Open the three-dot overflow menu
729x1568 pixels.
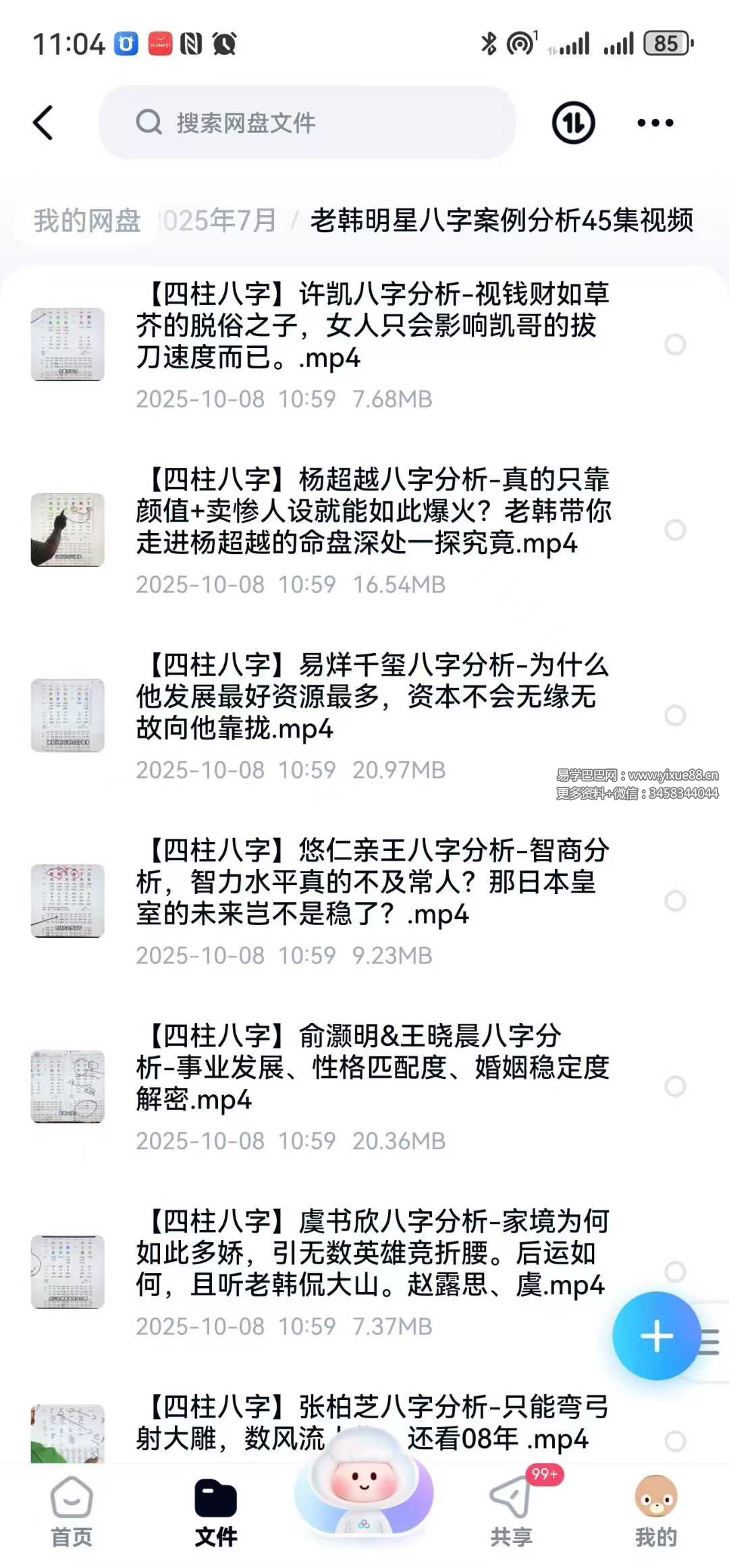pos(655,123)
